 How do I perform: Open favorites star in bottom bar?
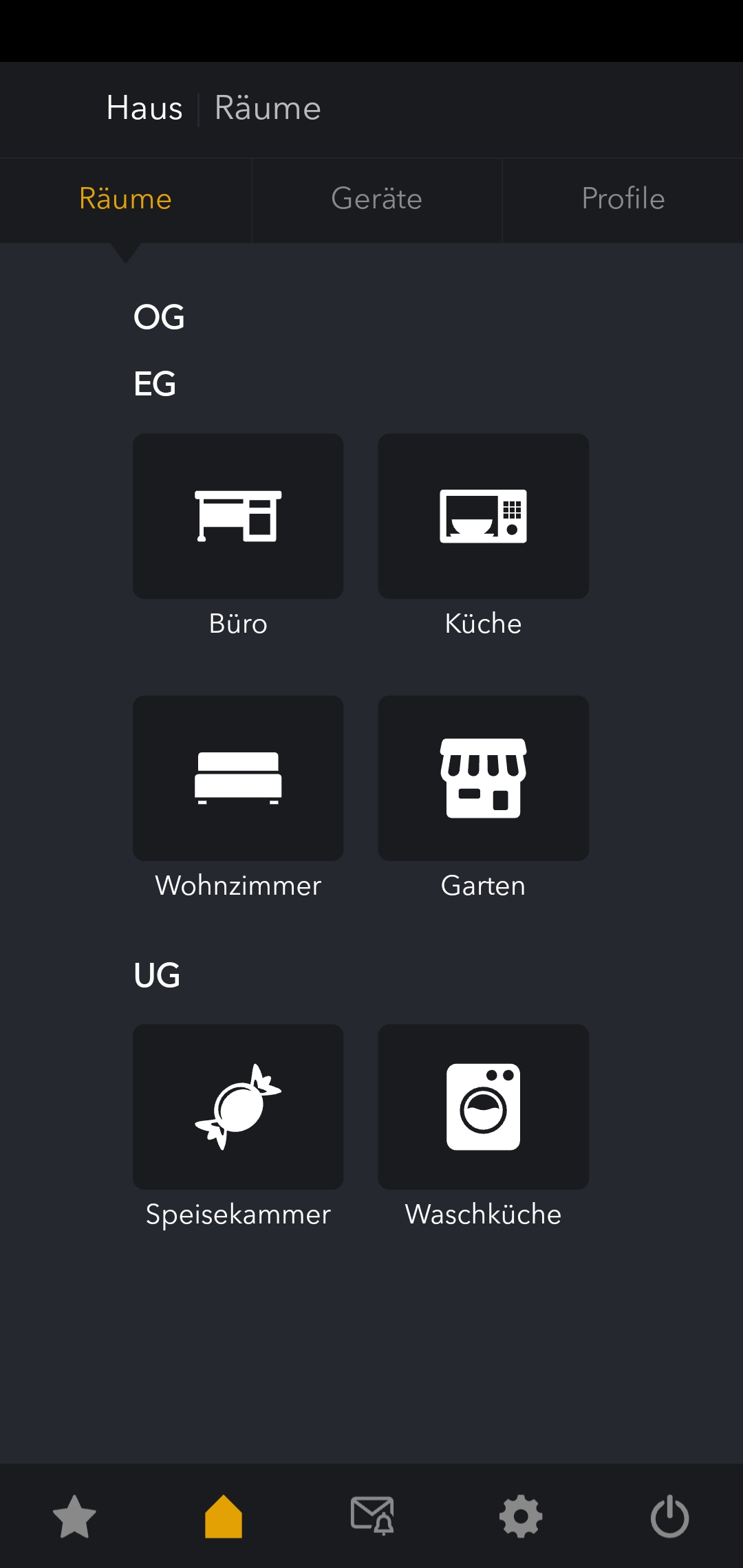[x=74, y=1516]
